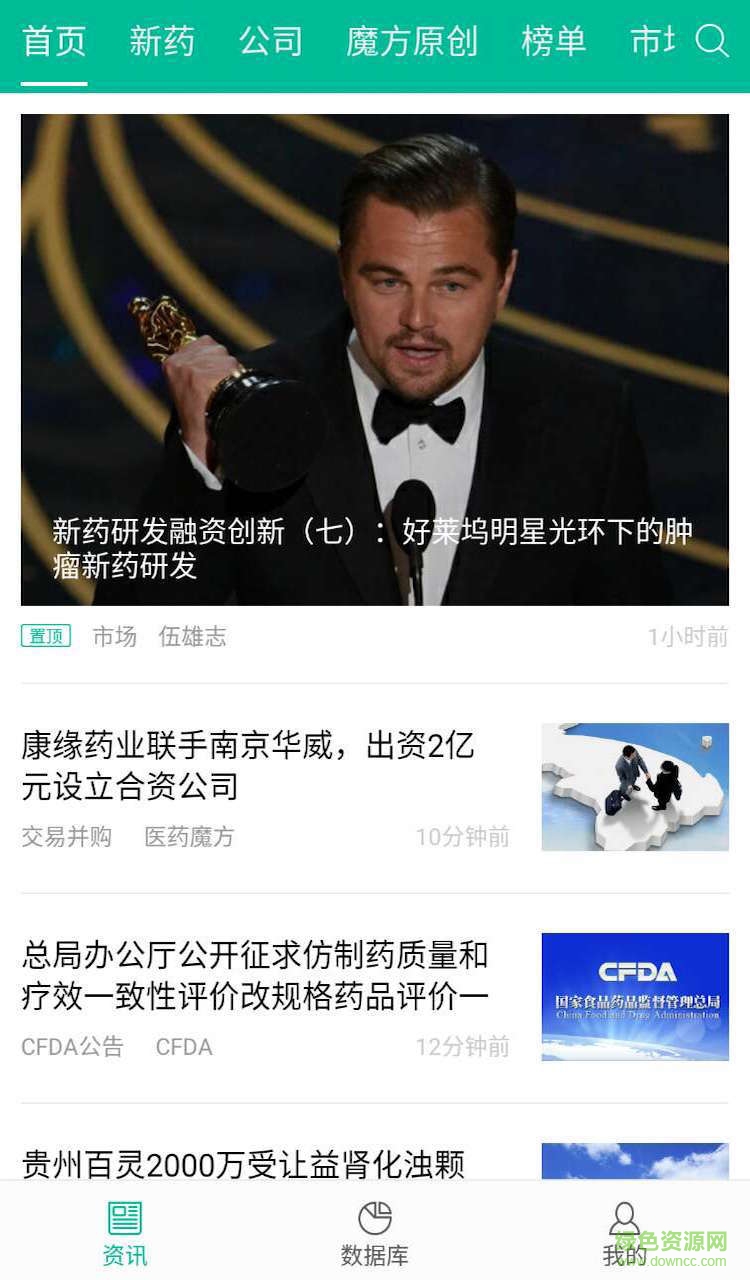This screenshot has width=750, height=1280.
Task: Switch to the 新药 tab
Action: point(162,42)
